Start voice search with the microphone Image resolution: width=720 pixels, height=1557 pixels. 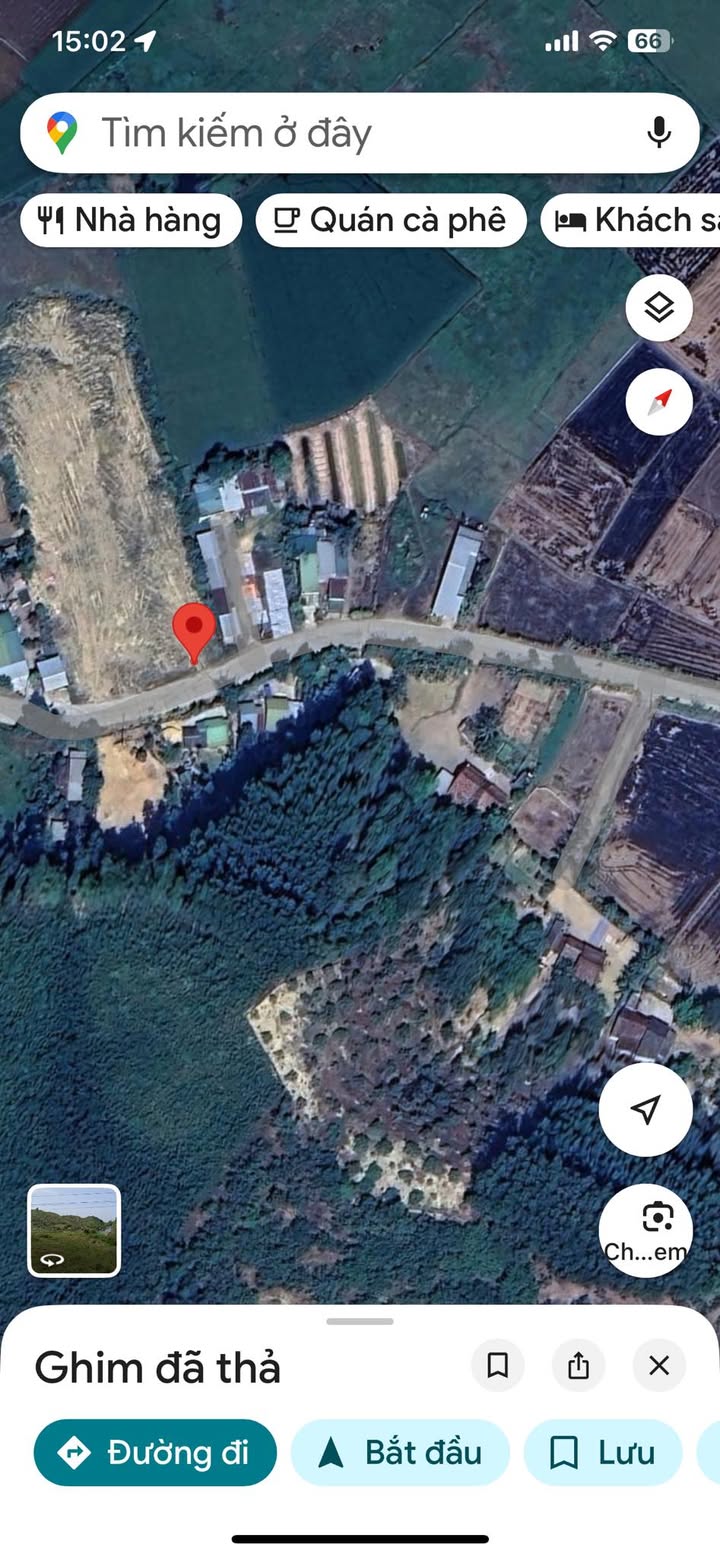point(658,133)
